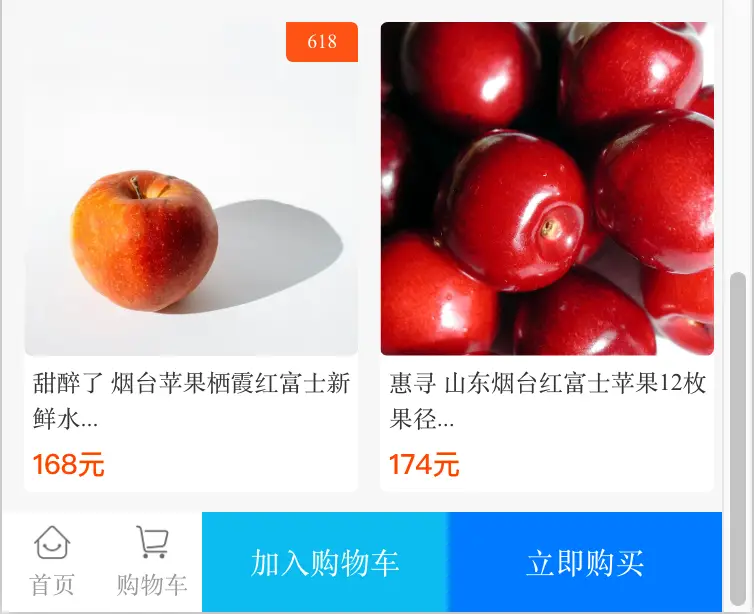Tap 立即购买 to buy now

pos(585,562)
